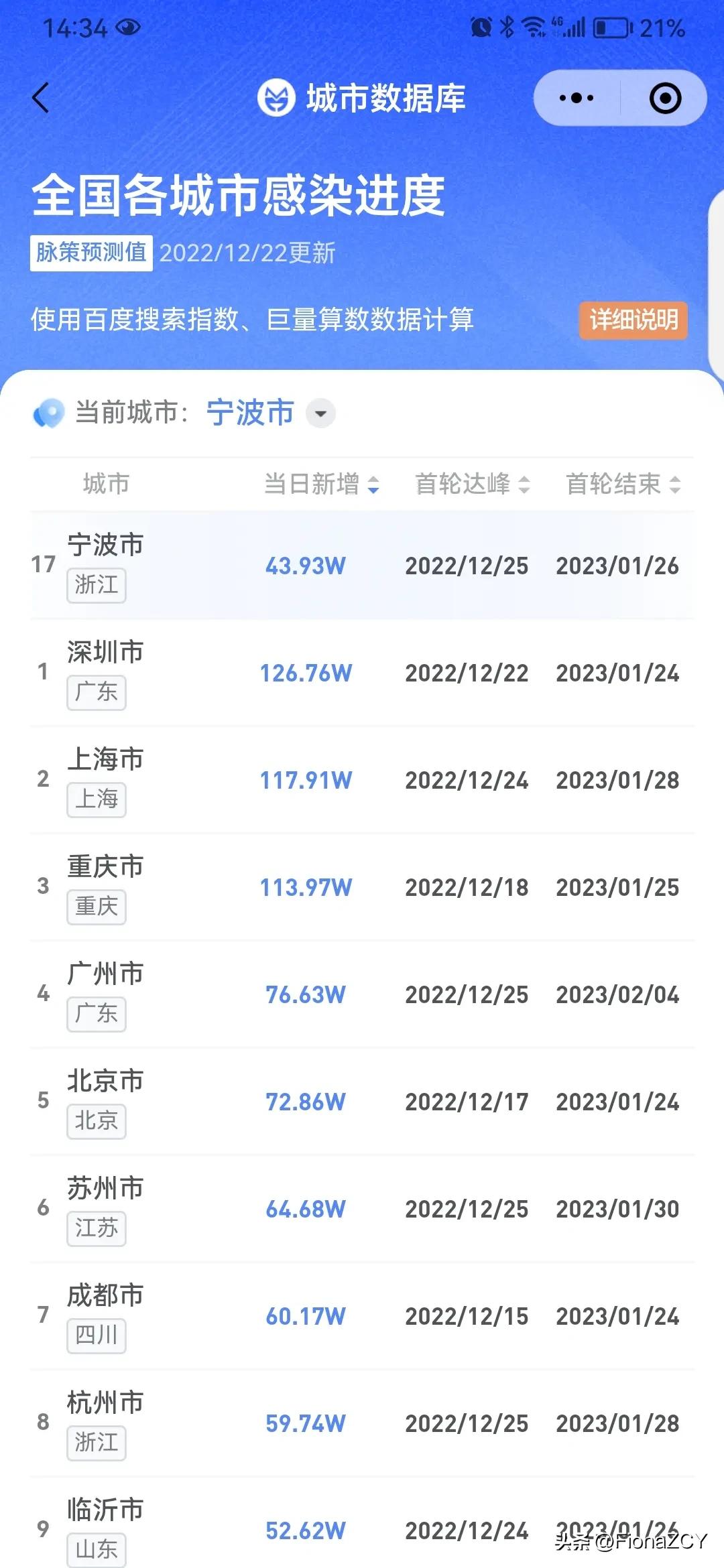This screenshot has width=724, height=1568.
Task: Open the 宁波市 city selector dropdown
Action: (249, 413)
